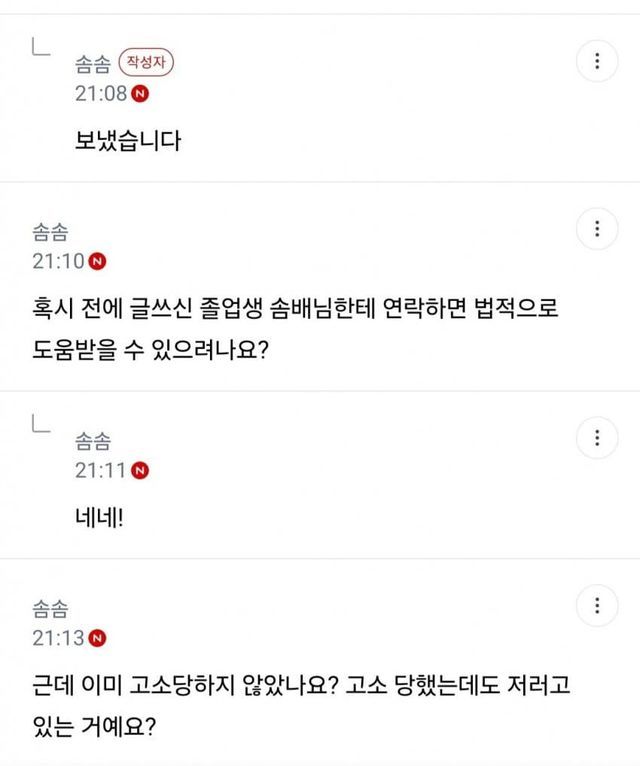The height and width of the screenshot is (766, 640).
Task: Open overflow menu on the 21:11 reply
Action: [597, 438]
